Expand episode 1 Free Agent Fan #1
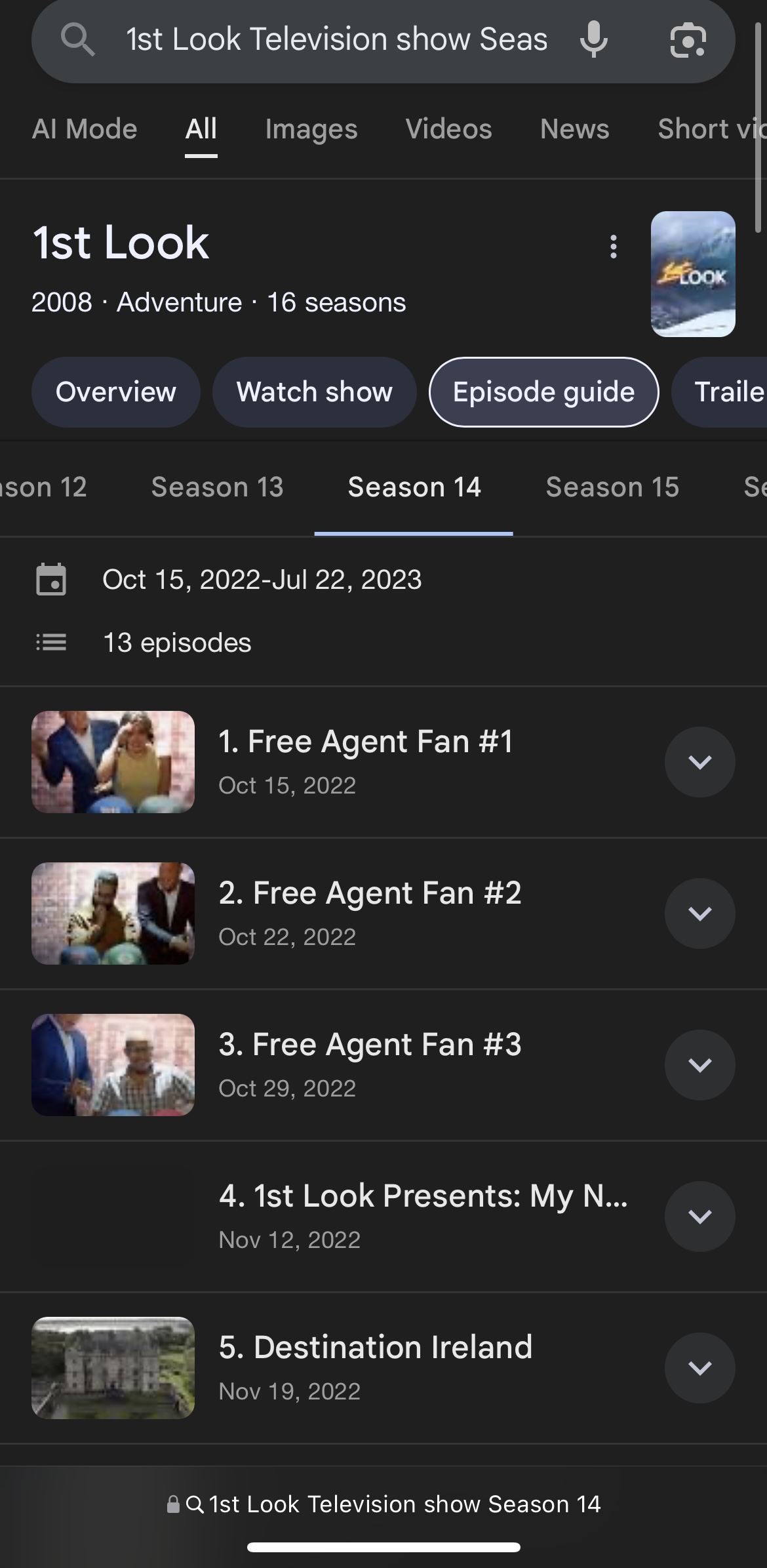The image size is (767, 1568). (x=699, y=762)
